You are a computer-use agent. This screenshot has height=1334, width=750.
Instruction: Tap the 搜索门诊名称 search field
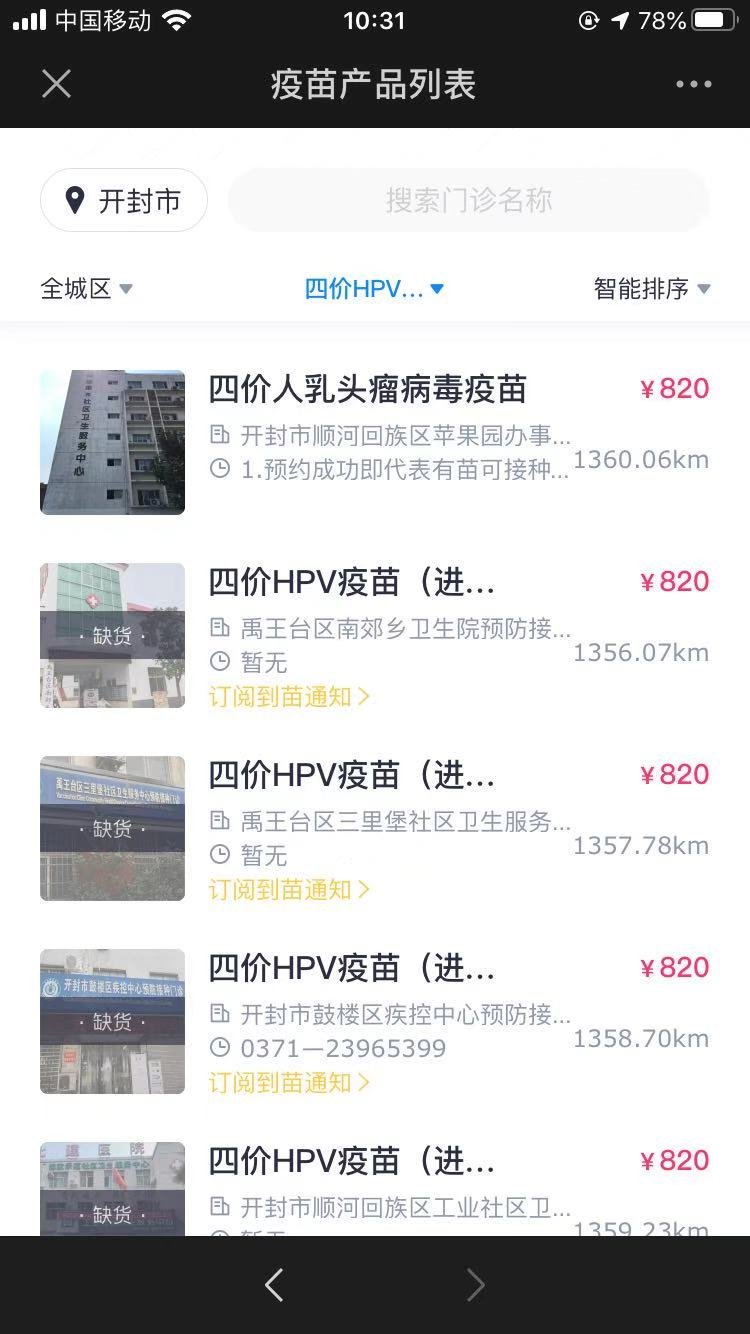click(468, 201)
